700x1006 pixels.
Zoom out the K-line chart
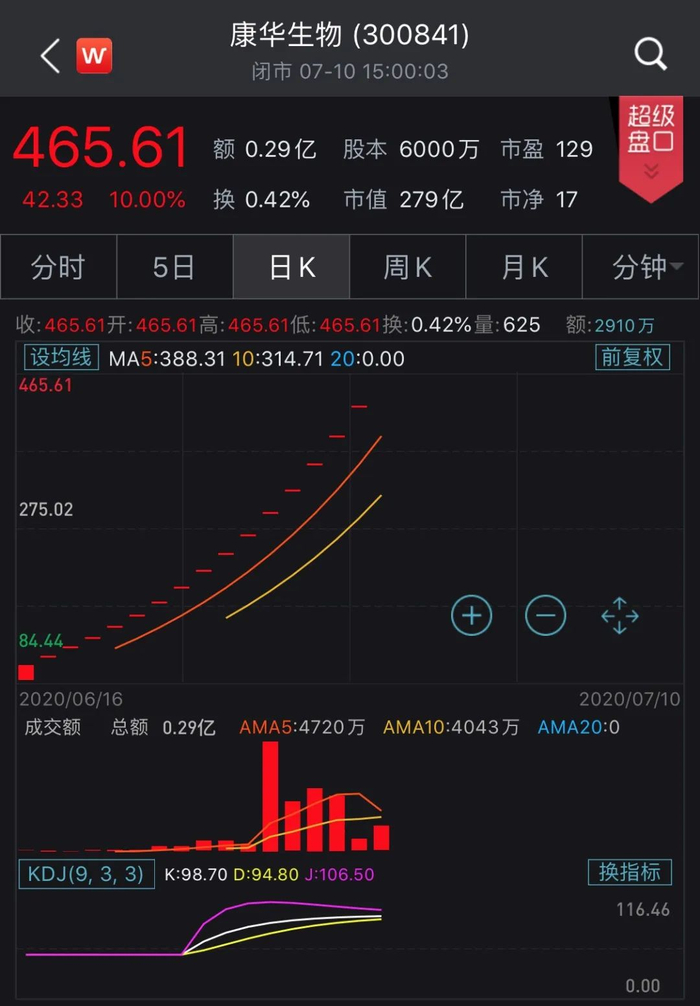[x=546, y=615]
